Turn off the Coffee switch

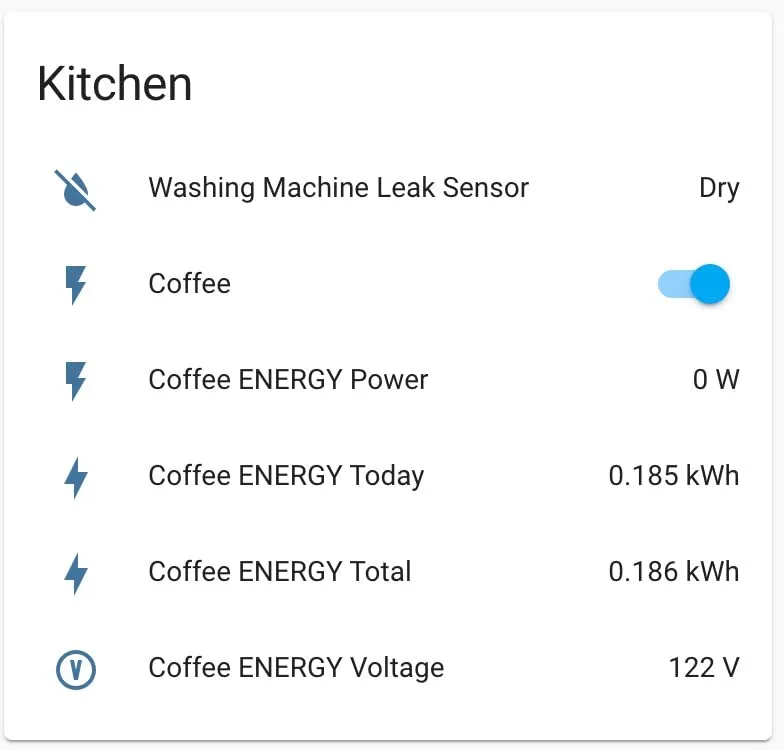point(695,284)
